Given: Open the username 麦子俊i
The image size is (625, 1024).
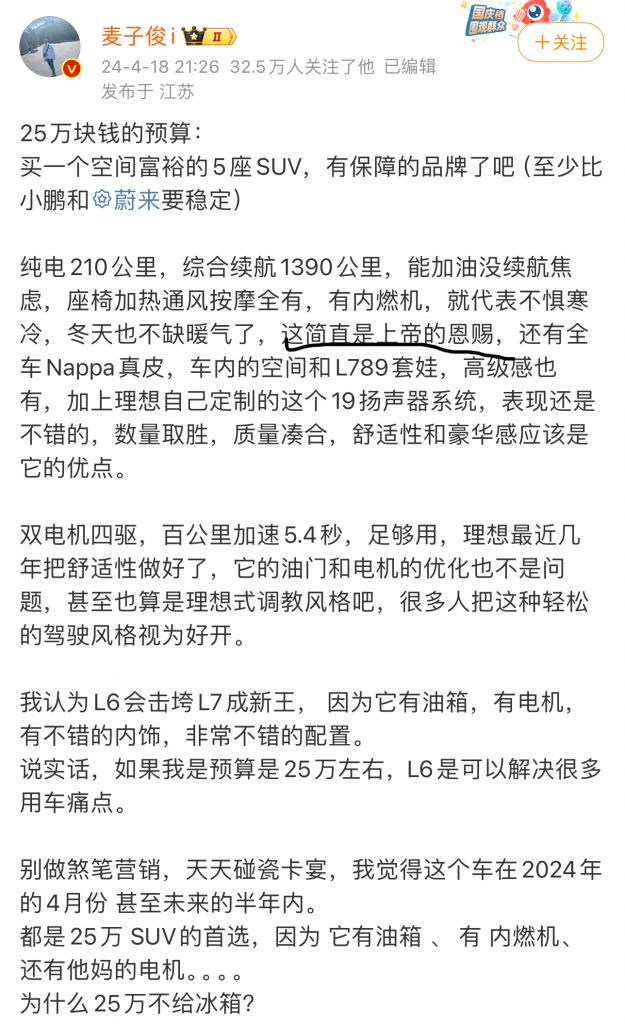Looking at the screenshot, I should tap(138, 36).
